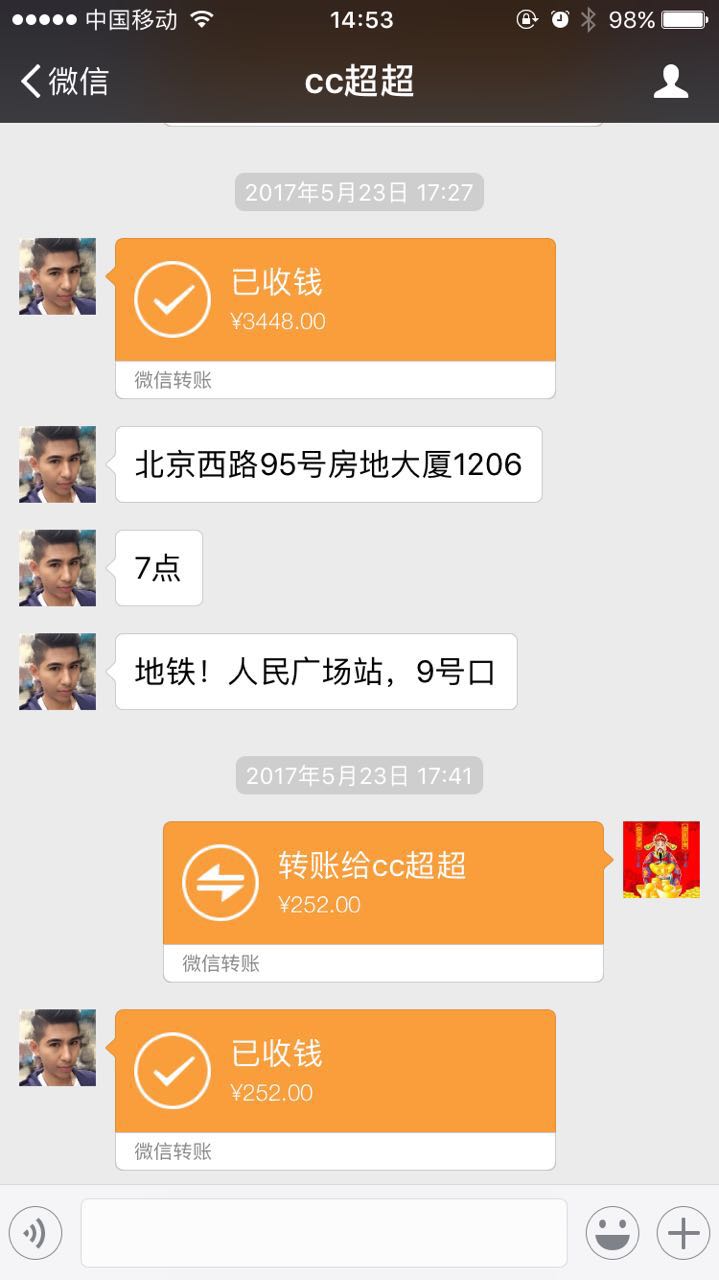
Task: Open the plus attachments menu
Action: pos(683,1234)
